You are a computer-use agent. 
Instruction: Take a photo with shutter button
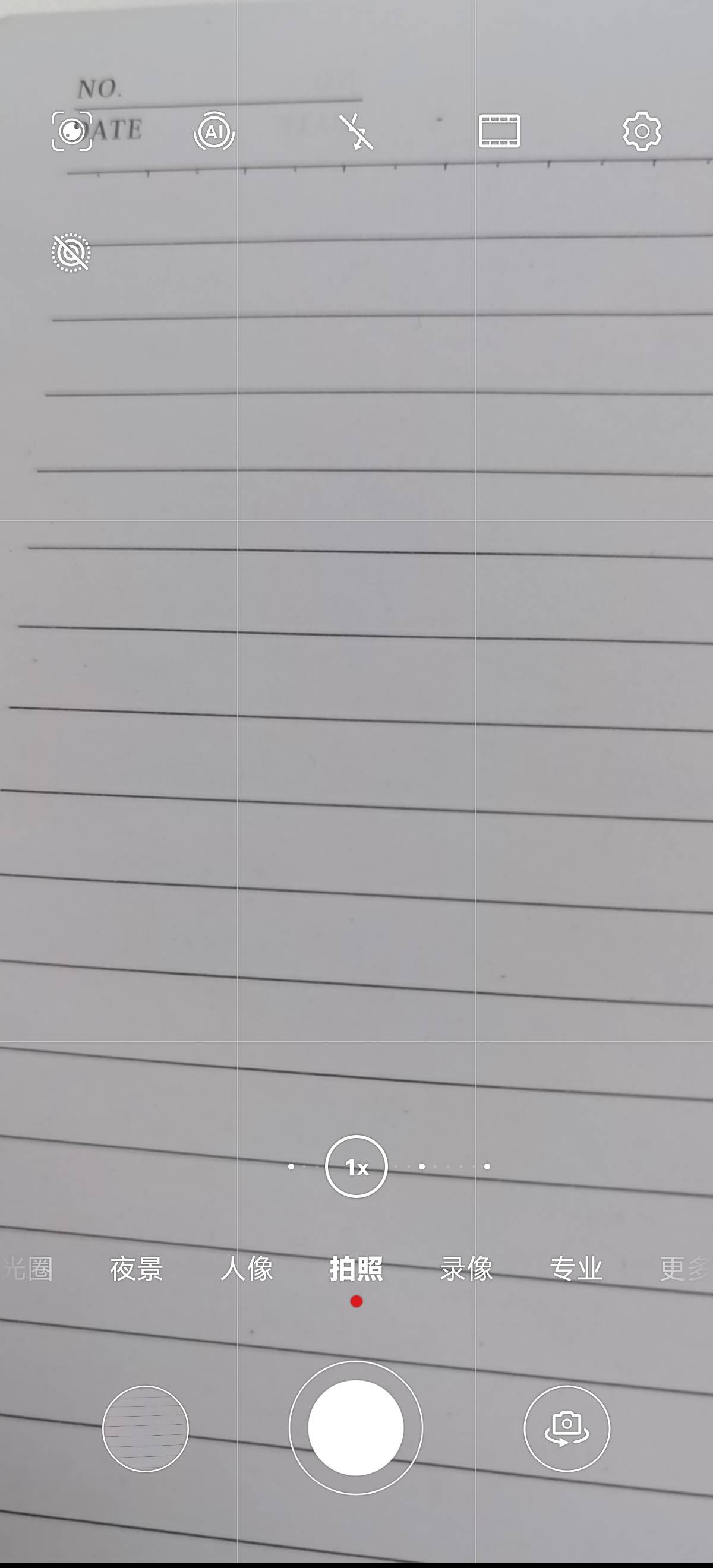(355, 1428)
